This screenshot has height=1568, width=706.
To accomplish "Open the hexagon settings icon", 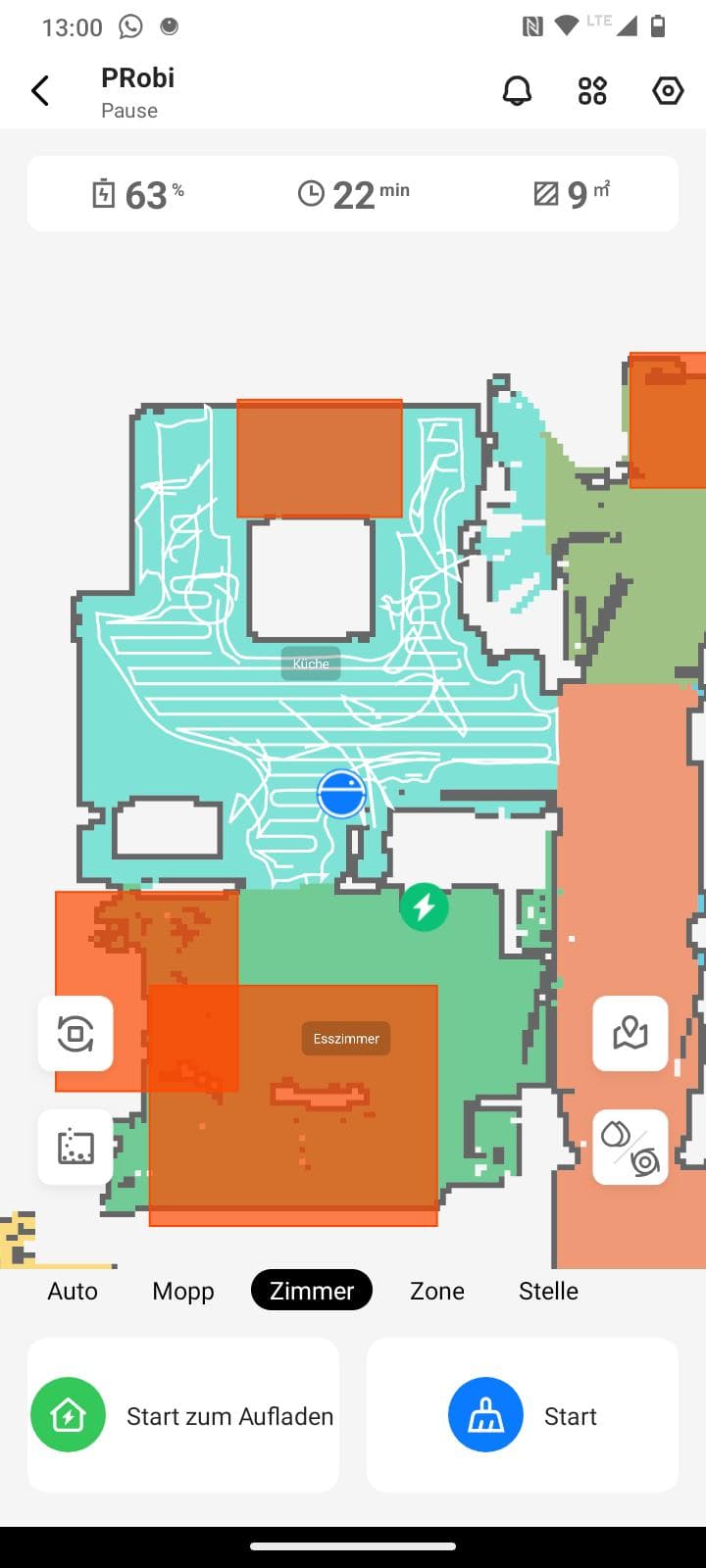I will coord(668,91).
